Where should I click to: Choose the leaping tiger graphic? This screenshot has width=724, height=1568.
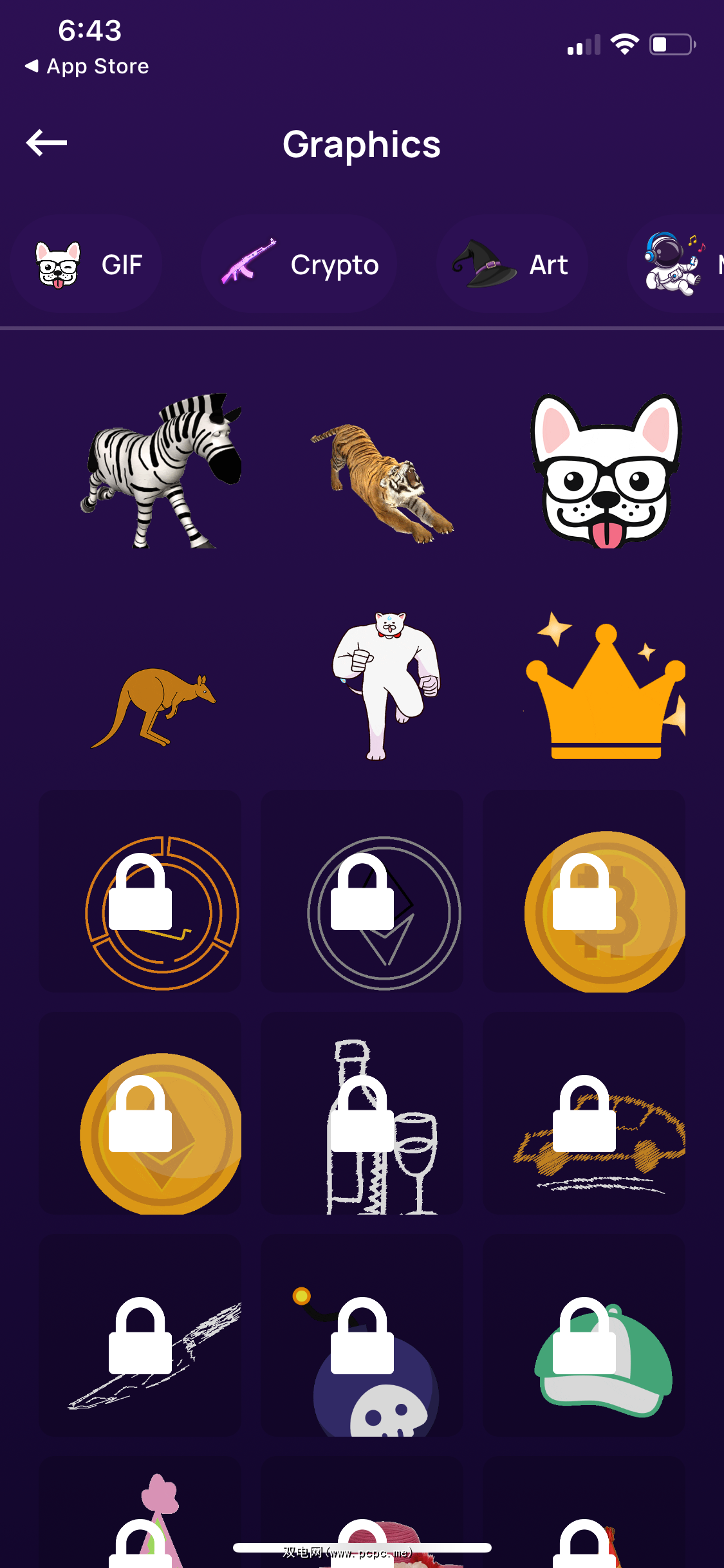(x=384, y=483)
